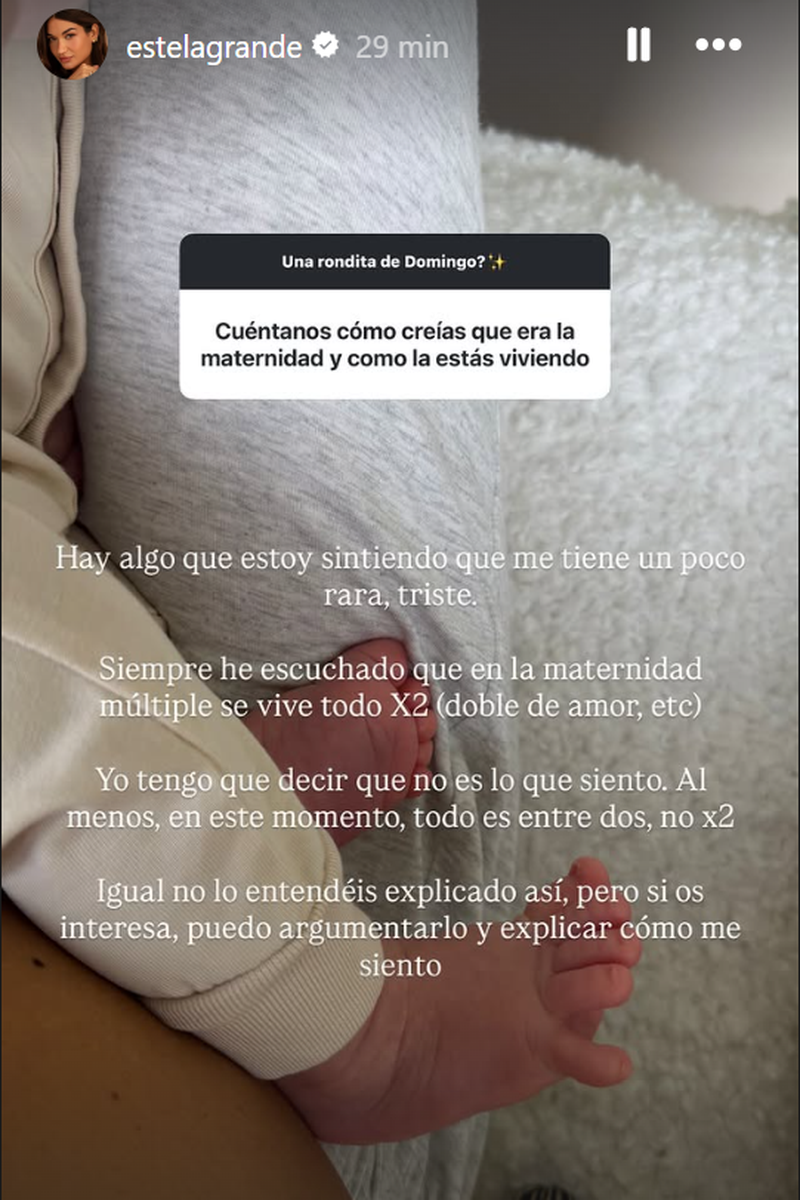Click the paragraph mentioning 'maternidad múltiple'
Image resolution: width=800 pixels, height=1200 pixels.
click(x=400, y=690)
